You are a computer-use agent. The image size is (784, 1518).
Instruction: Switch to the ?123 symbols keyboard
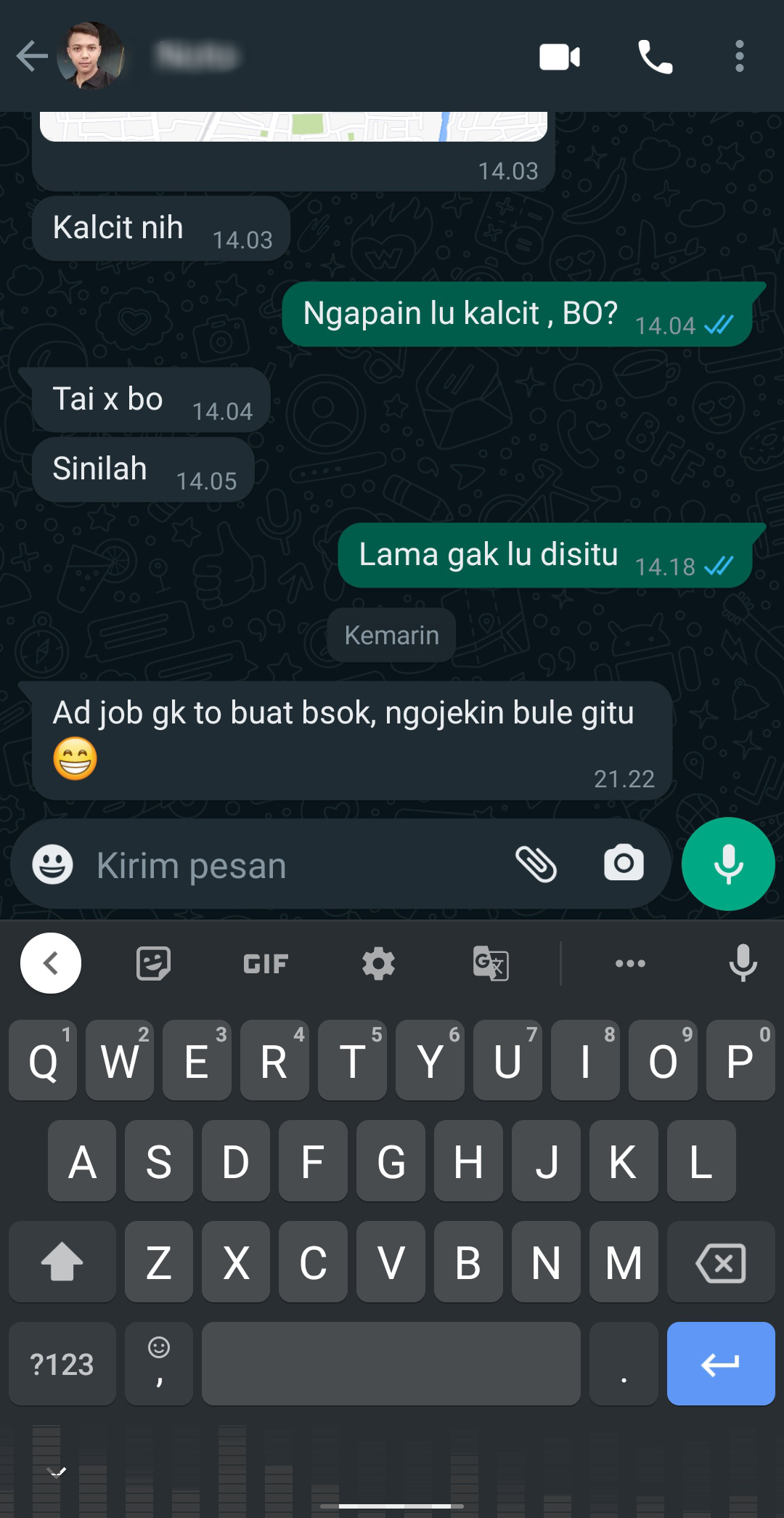tap(62, 1364)
